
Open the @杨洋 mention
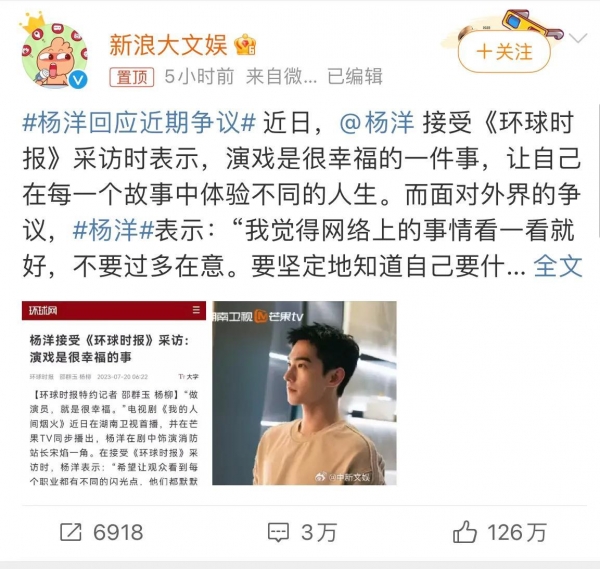pyautogui.click(x=377, y=123)
